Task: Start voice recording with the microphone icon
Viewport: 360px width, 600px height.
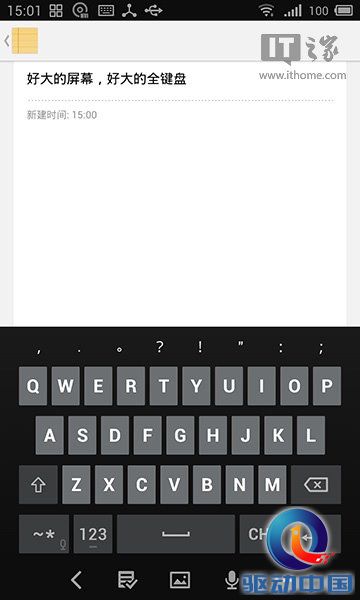Action: [231, 580]
